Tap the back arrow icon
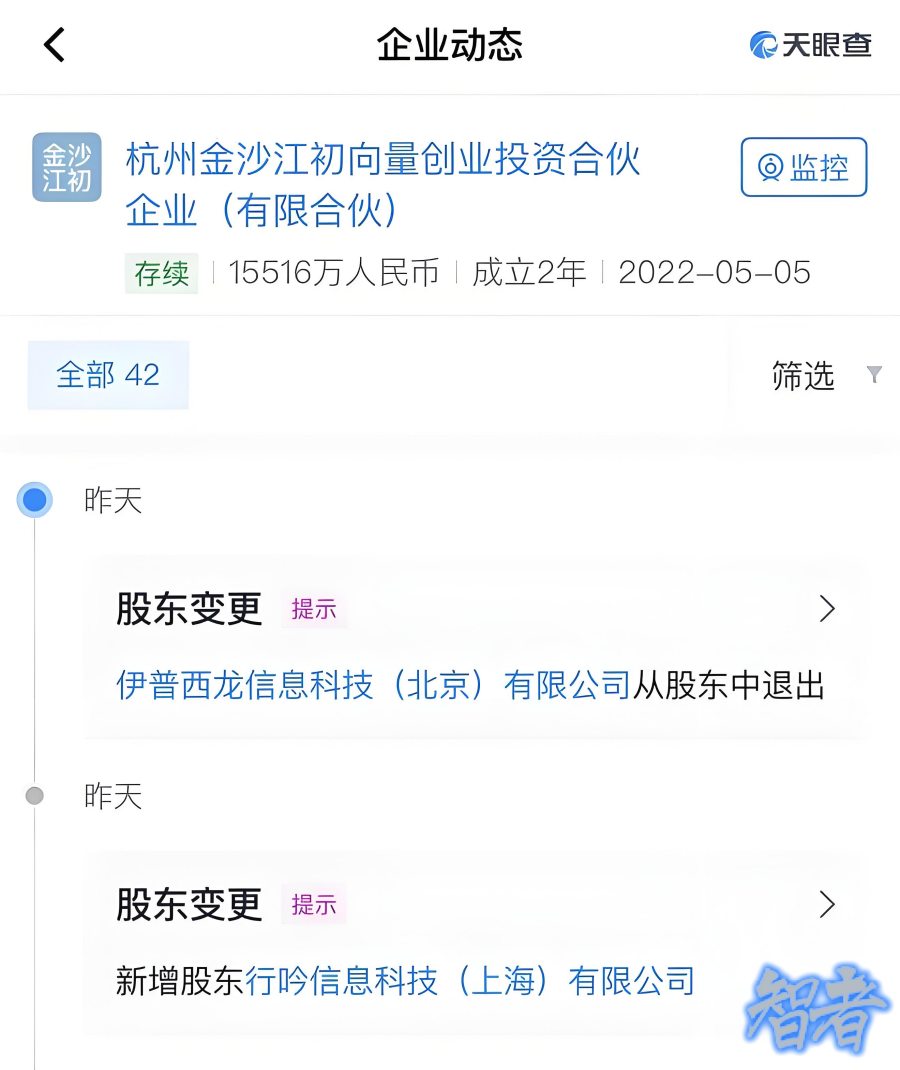The image size is (900, 1070). click(x=55, y=44)
